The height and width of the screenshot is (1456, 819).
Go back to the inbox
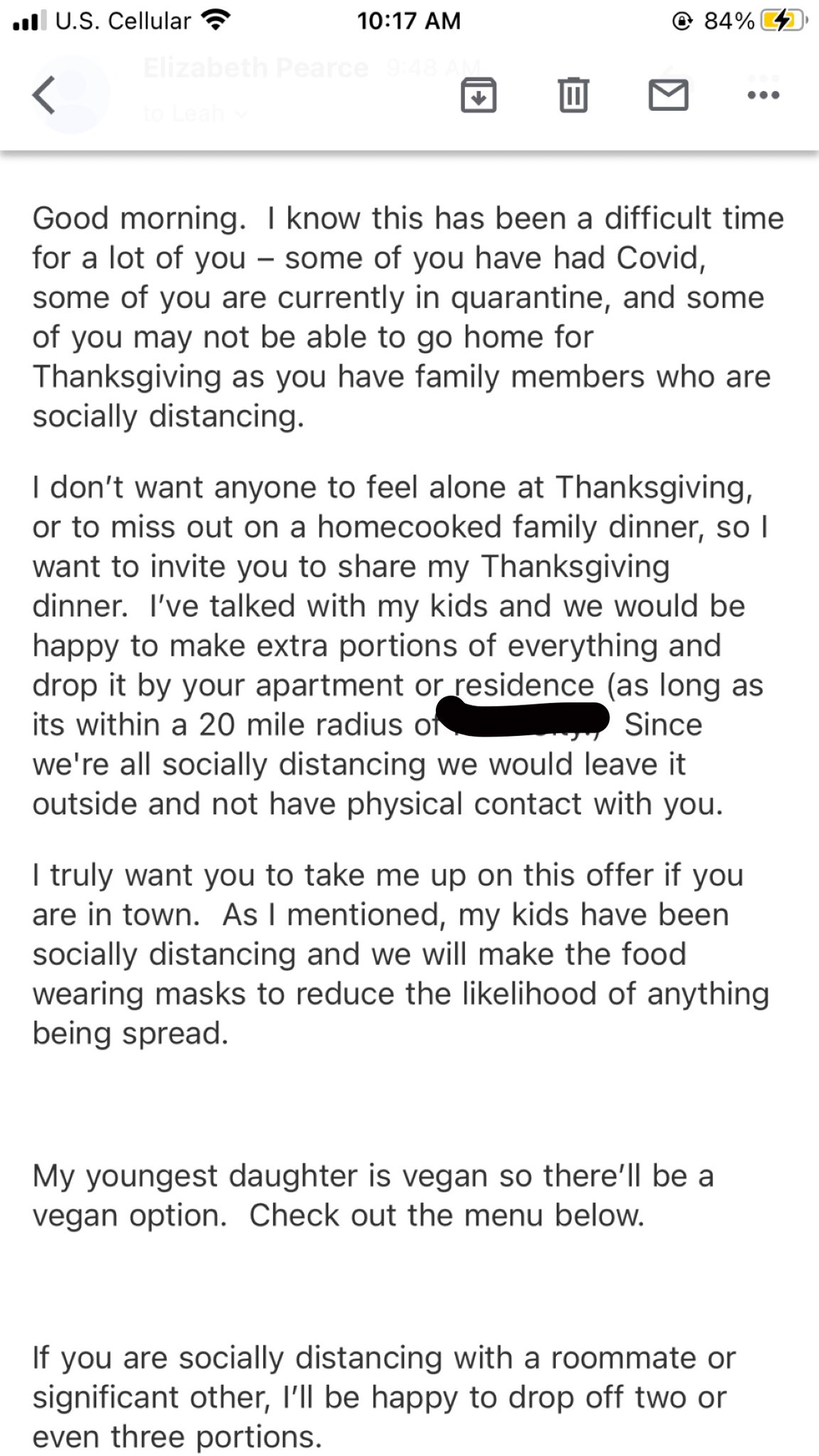(44, 95)
